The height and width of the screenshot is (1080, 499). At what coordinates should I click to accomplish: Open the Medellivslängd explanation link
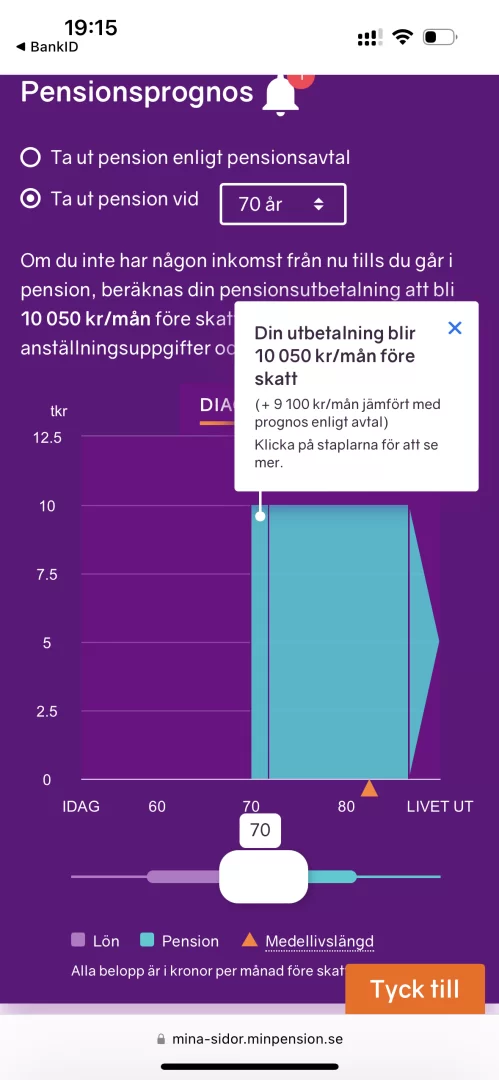tap(319, 941)
